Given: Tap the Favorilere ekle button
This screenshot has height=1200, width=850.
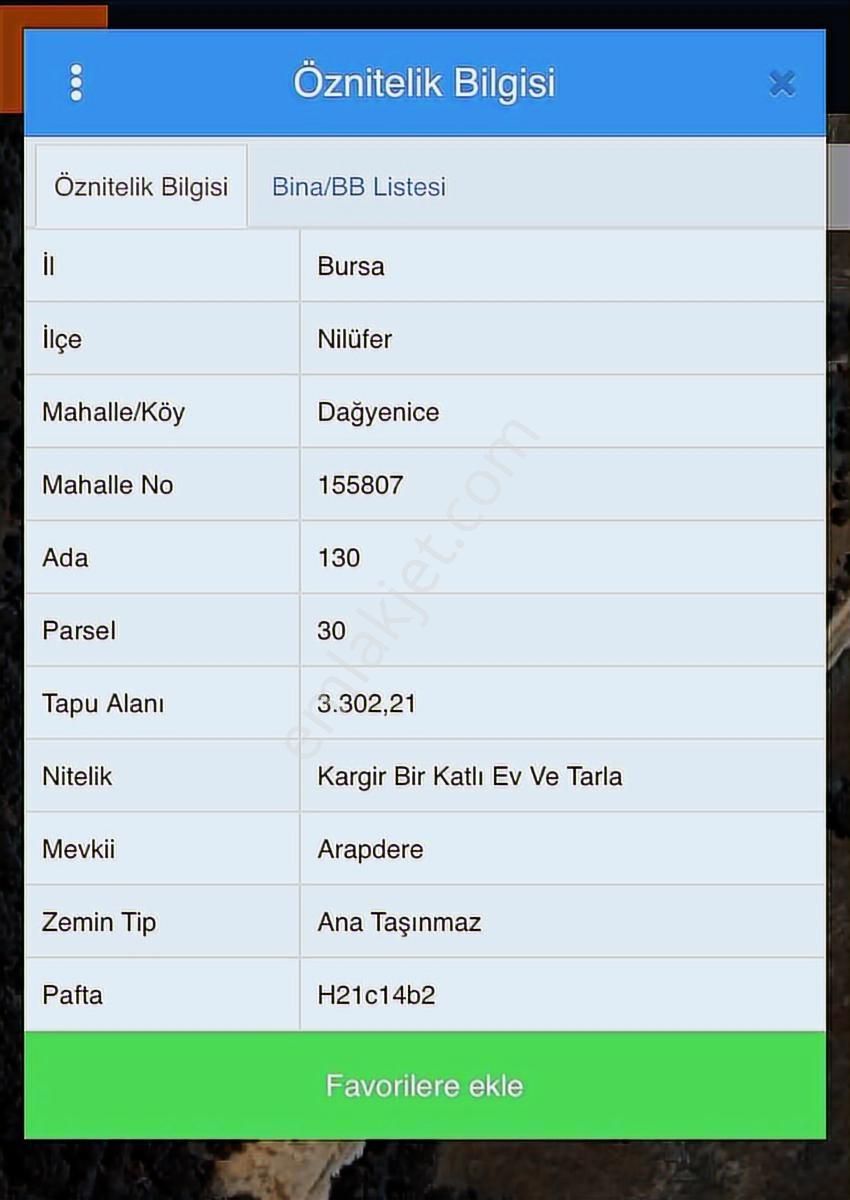Looking at the screenshot, I should (x=424, y=1086).
